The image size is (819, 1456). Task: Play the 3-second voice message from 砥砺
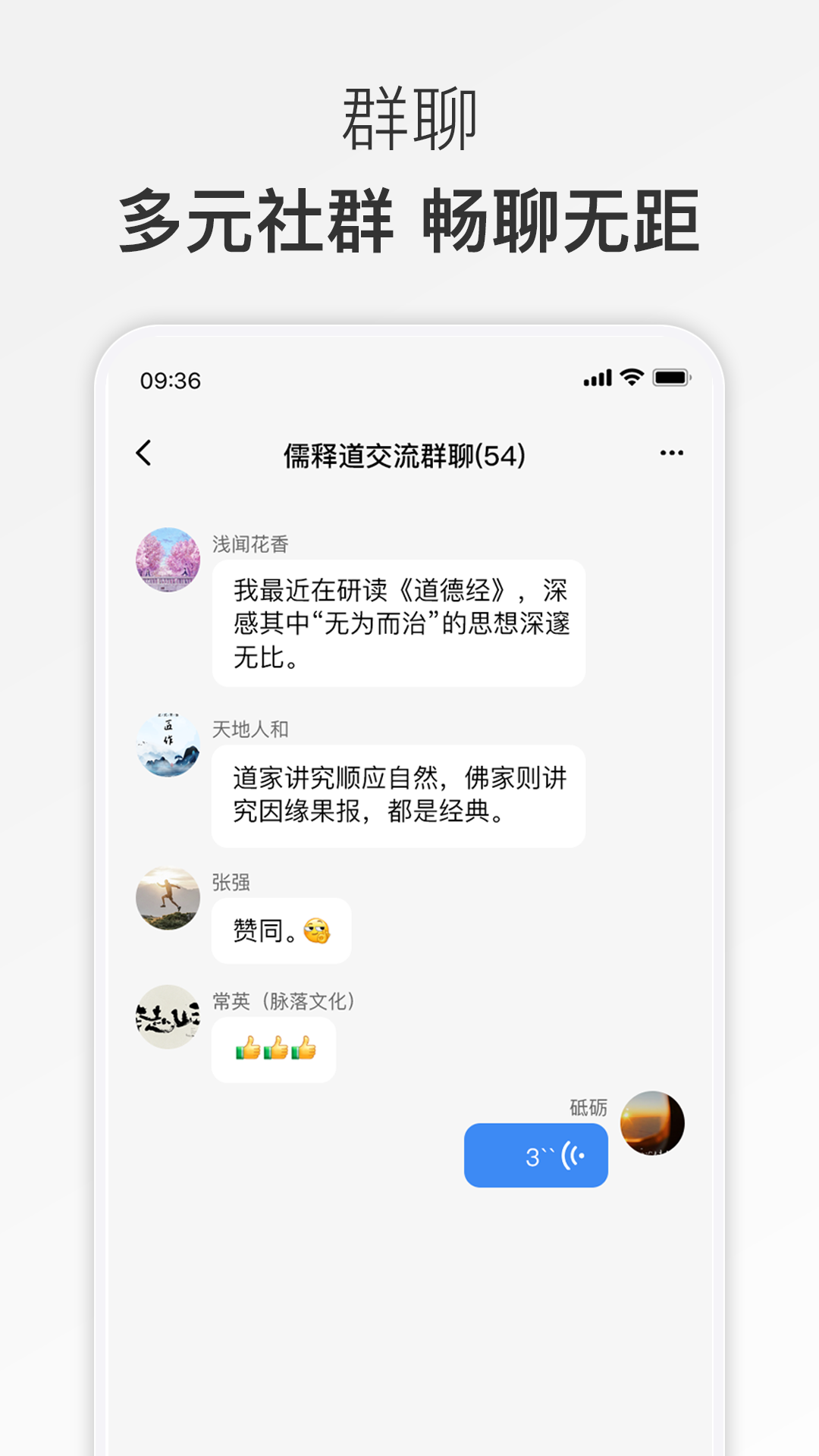[535, 1154]
